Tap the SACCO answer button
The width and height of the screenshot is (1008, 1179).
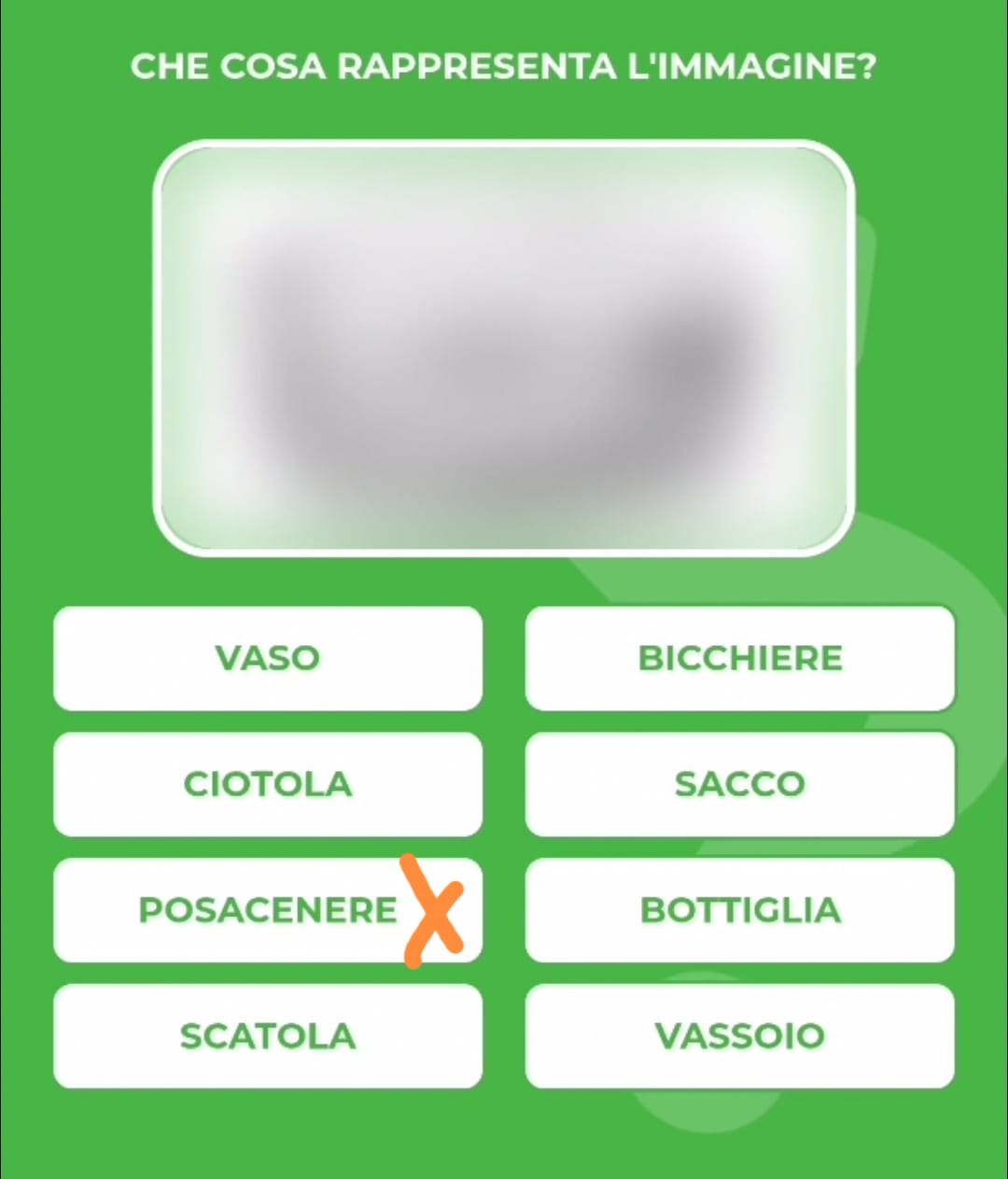tap(739, 784)
